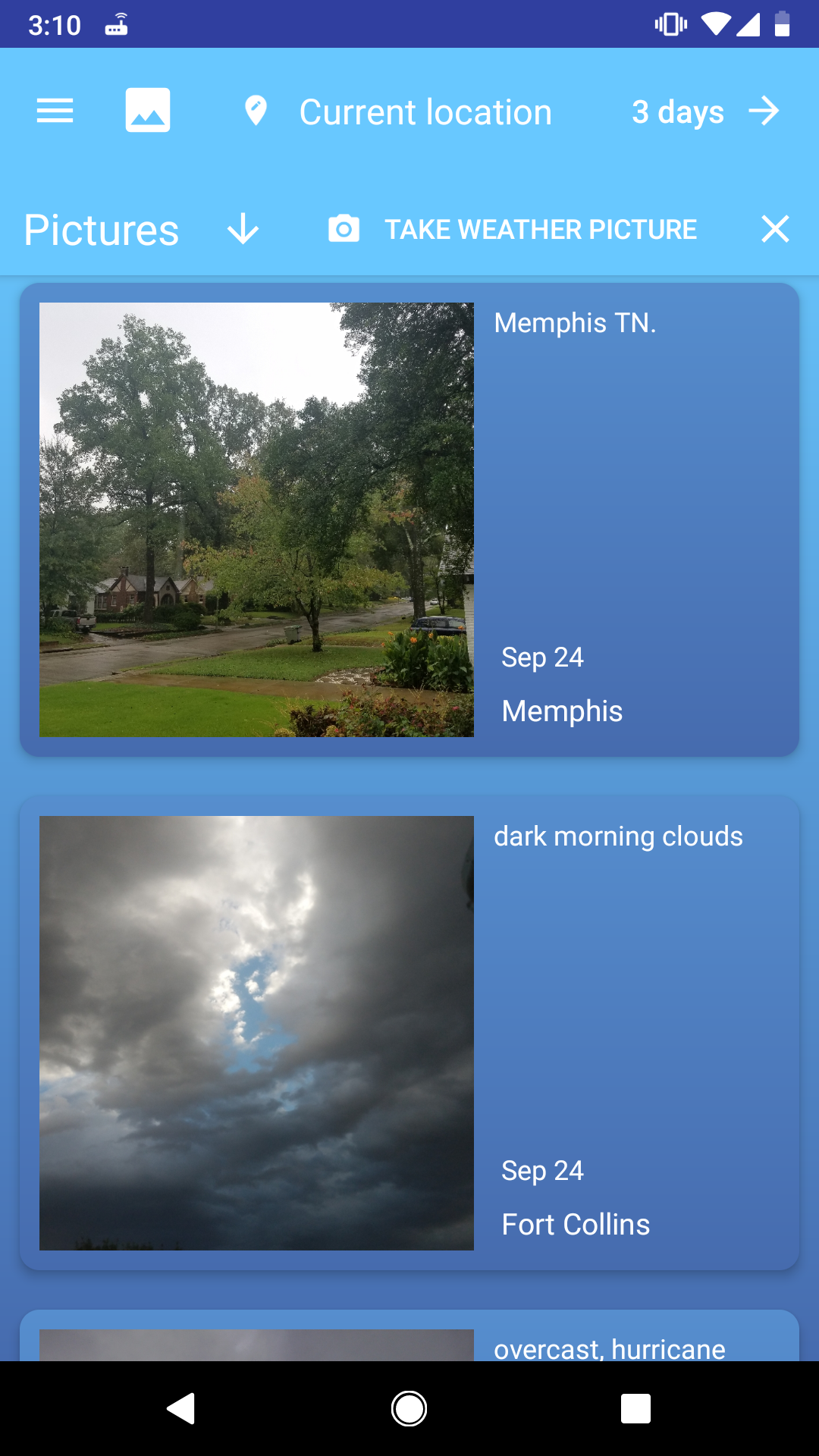Screen dimensions: 819x1456
Task: Toggle to current location weather view
Action: coord(425,111)
